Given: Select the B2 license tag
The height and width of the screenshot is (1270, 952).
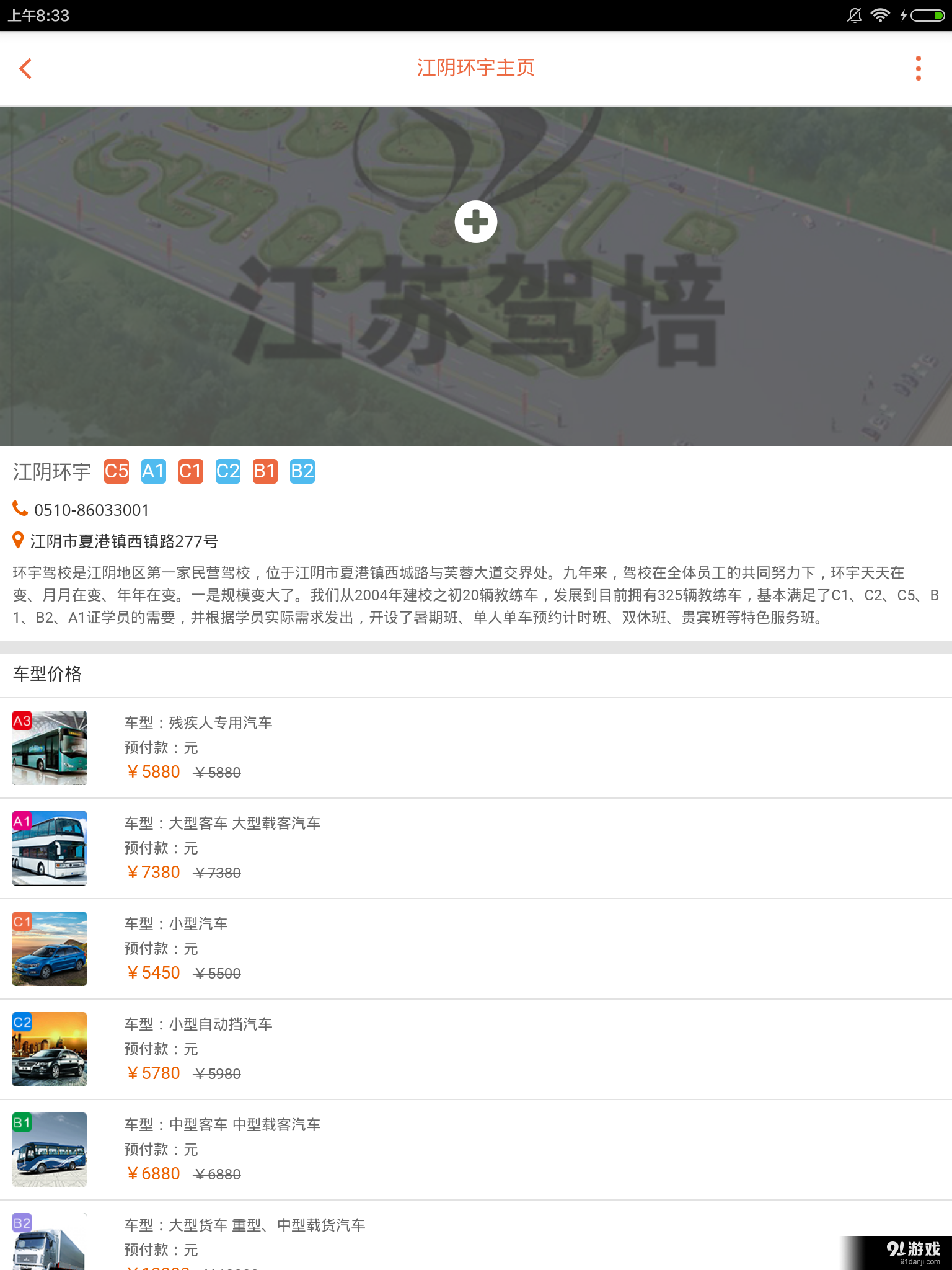Looking at the screenshot, I should [x=302, y=471].
